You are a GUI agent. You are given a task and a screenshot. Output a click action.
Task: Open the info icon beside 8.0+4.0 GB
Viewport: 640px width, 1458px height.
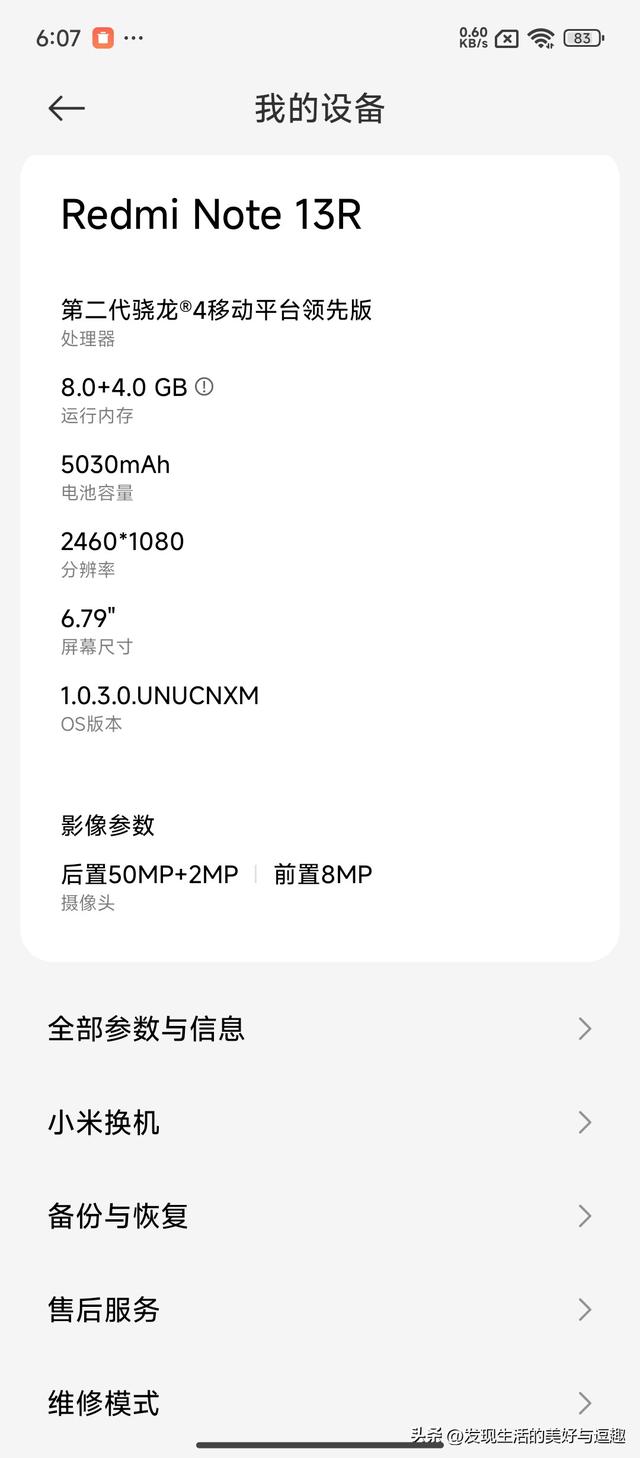[x=204, y=387]
